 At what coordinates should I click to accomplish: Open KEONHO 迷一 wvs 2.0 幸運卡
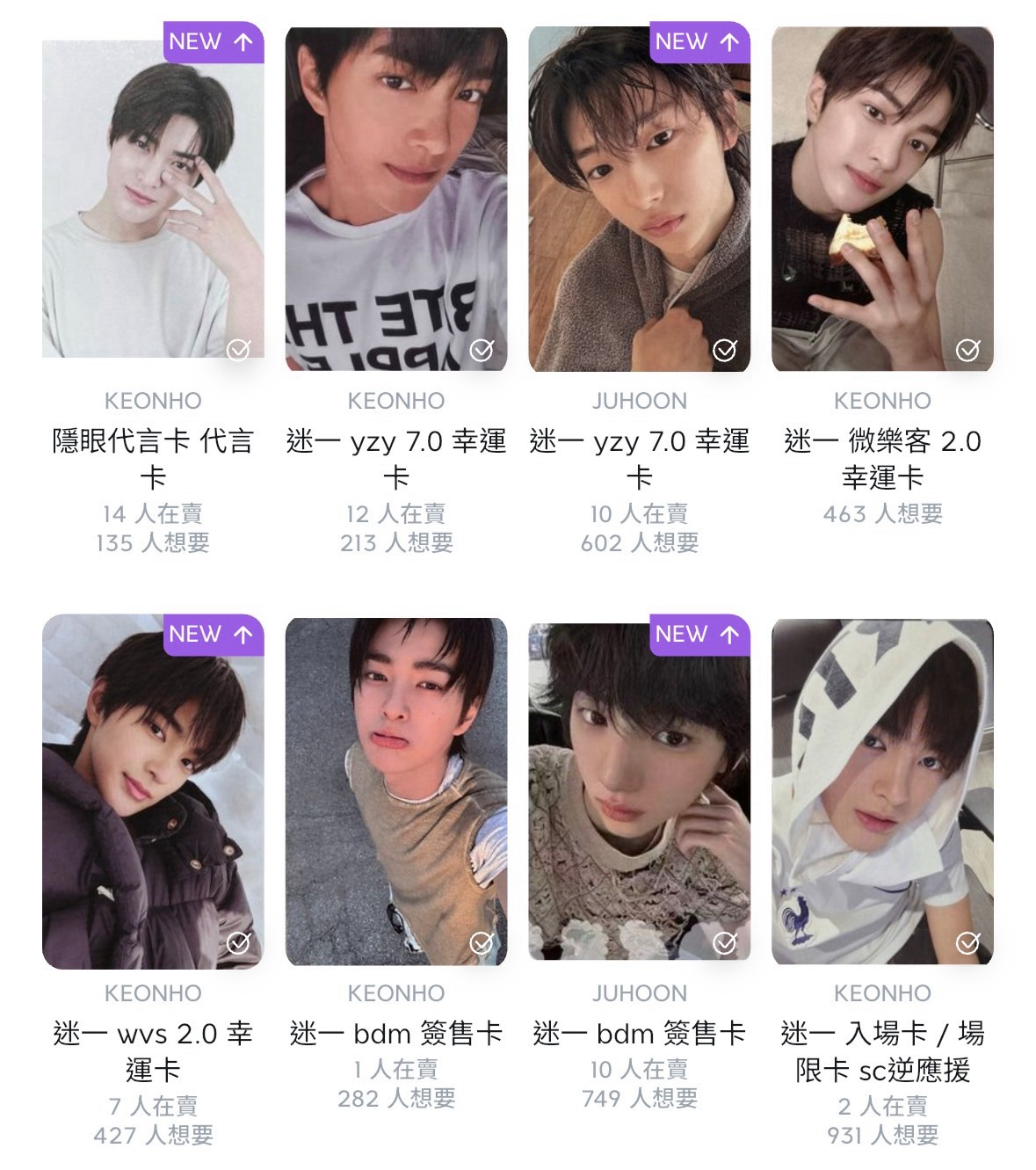pos(153,791)
